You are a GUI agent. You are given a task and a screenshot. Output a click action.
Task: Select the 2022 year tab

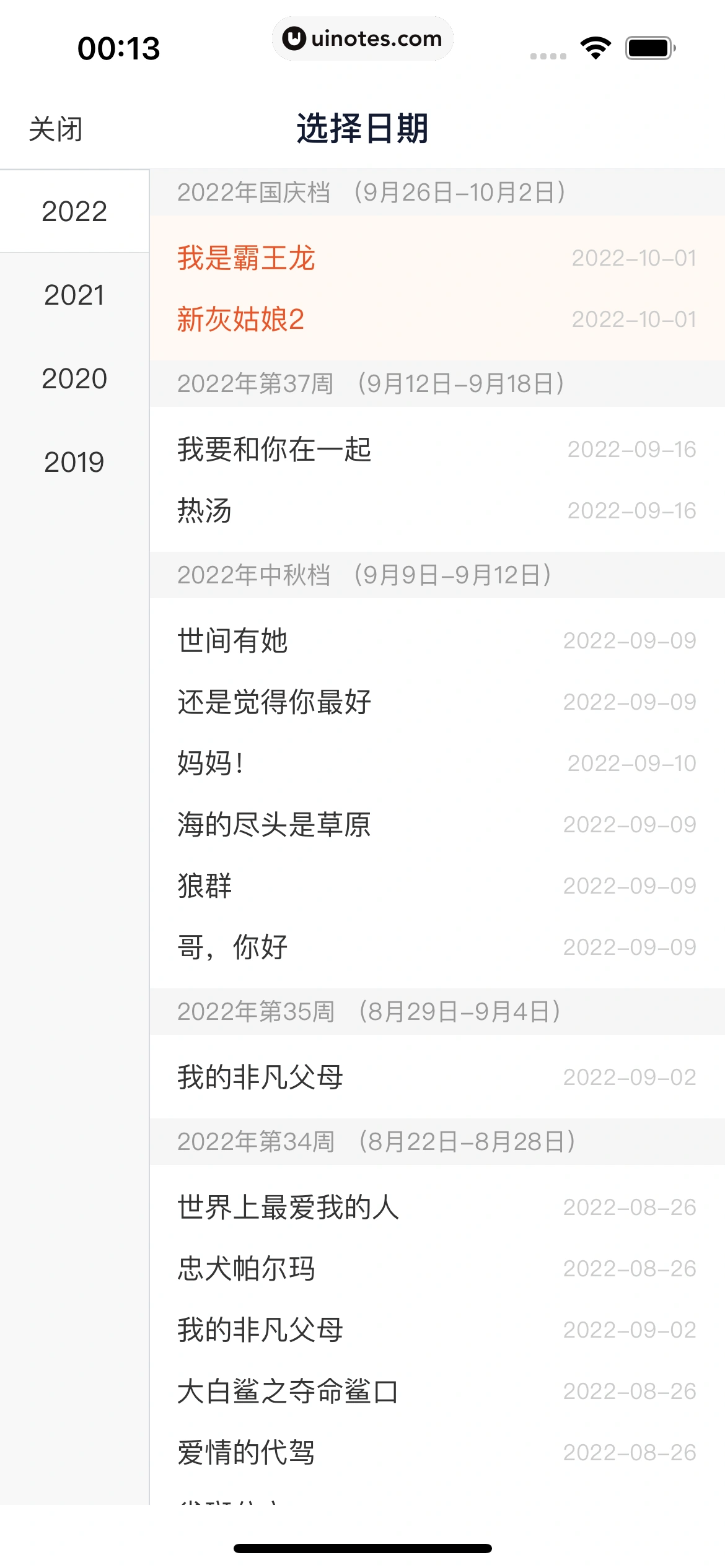pyautogui.click(x=74, y=211)
